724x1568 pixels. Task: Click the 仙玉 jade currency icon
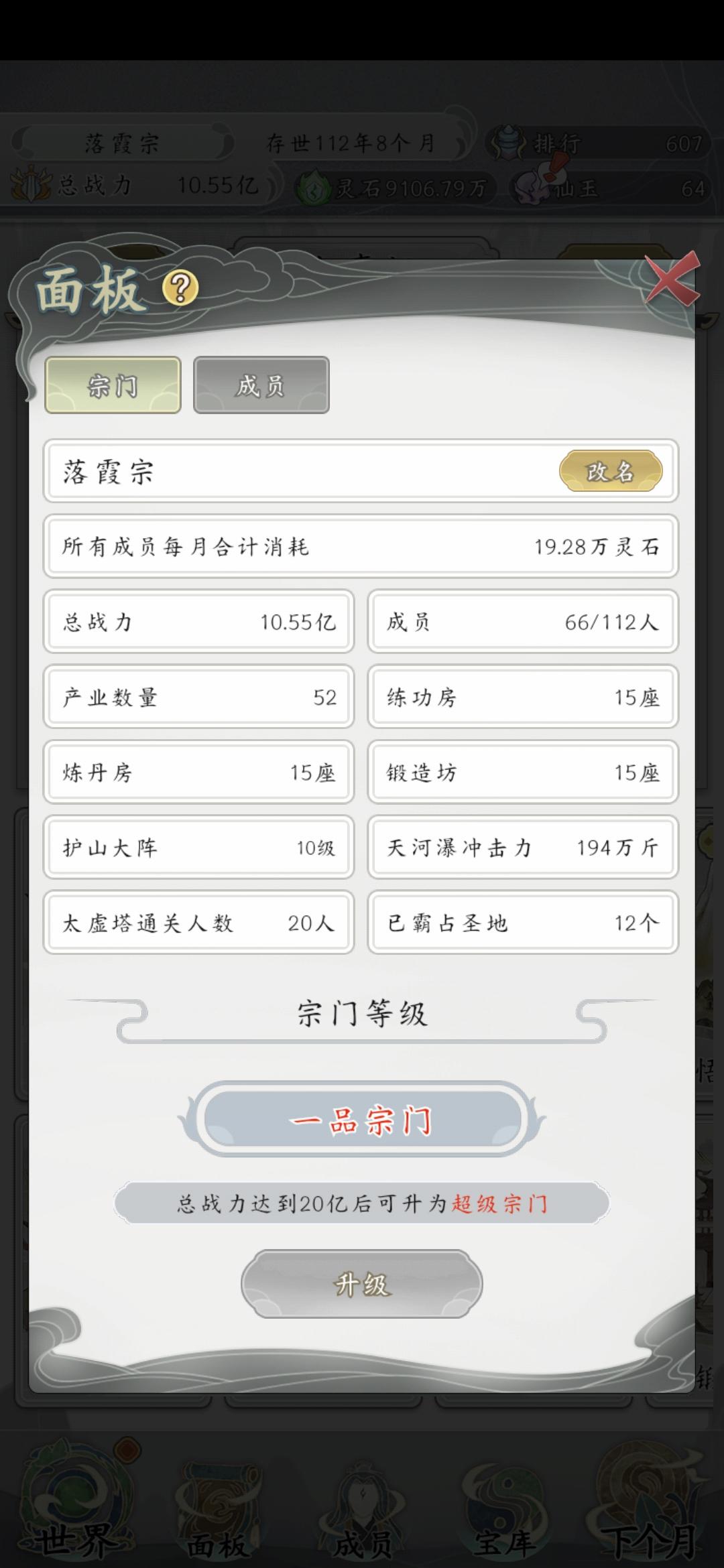tap(530, 190)
